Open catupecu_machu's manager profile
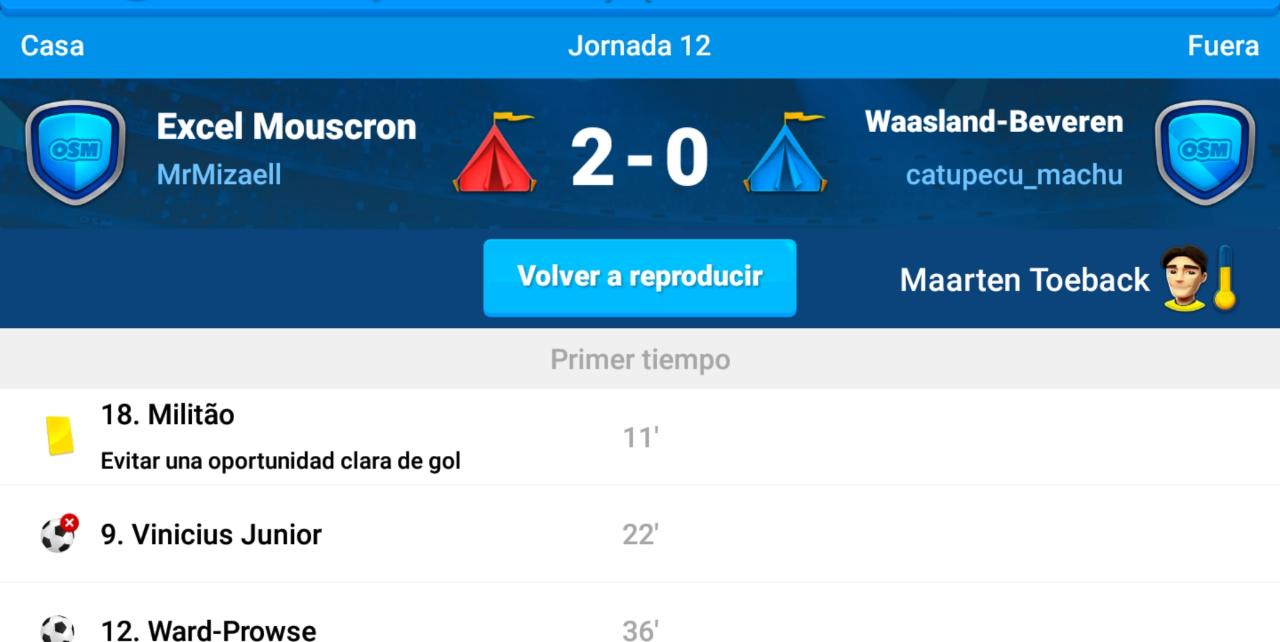Screen dimensions: 1280x642 coord(1013,175)
